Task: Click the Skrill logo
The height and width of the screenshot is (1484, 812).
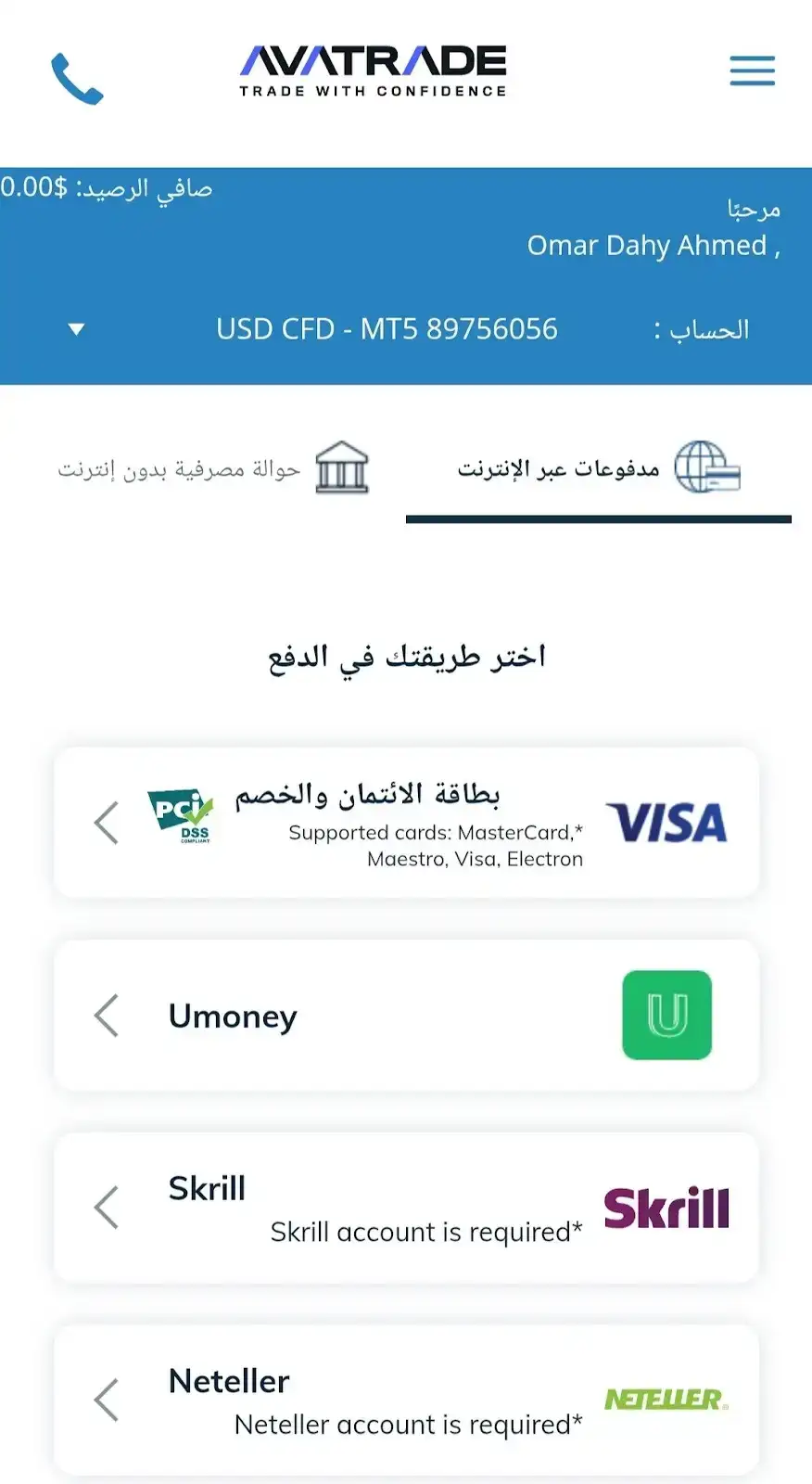Action: [x=666, y=1207]
